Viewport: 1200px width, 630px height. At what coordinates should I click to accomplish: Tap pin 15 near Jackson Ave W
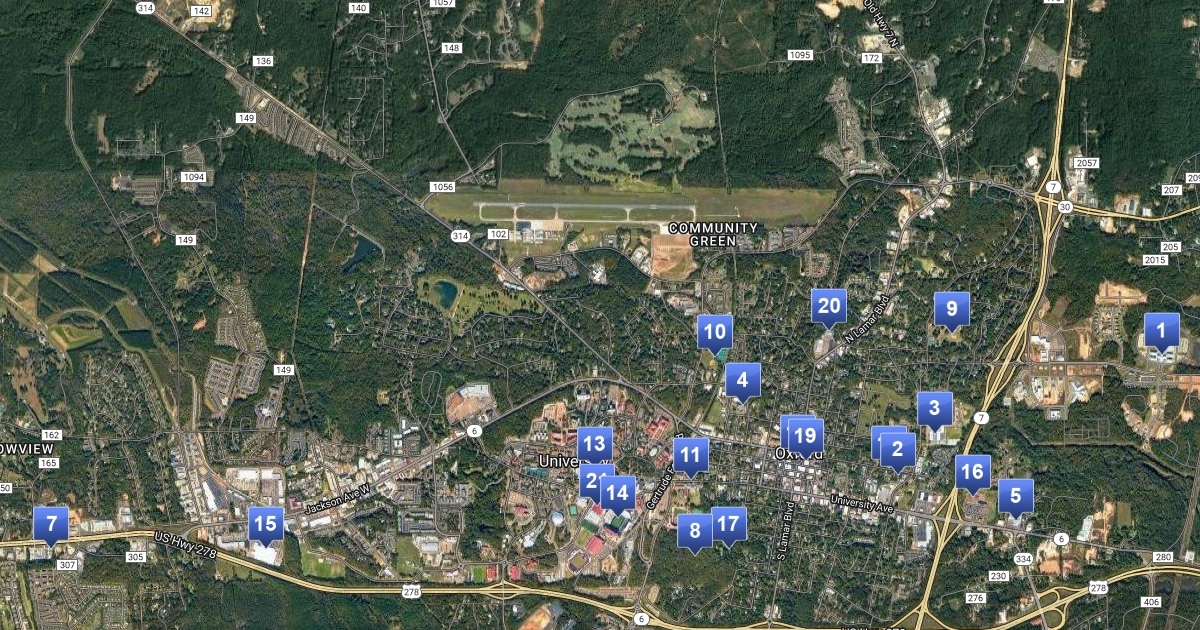click(x=265, y=522)
